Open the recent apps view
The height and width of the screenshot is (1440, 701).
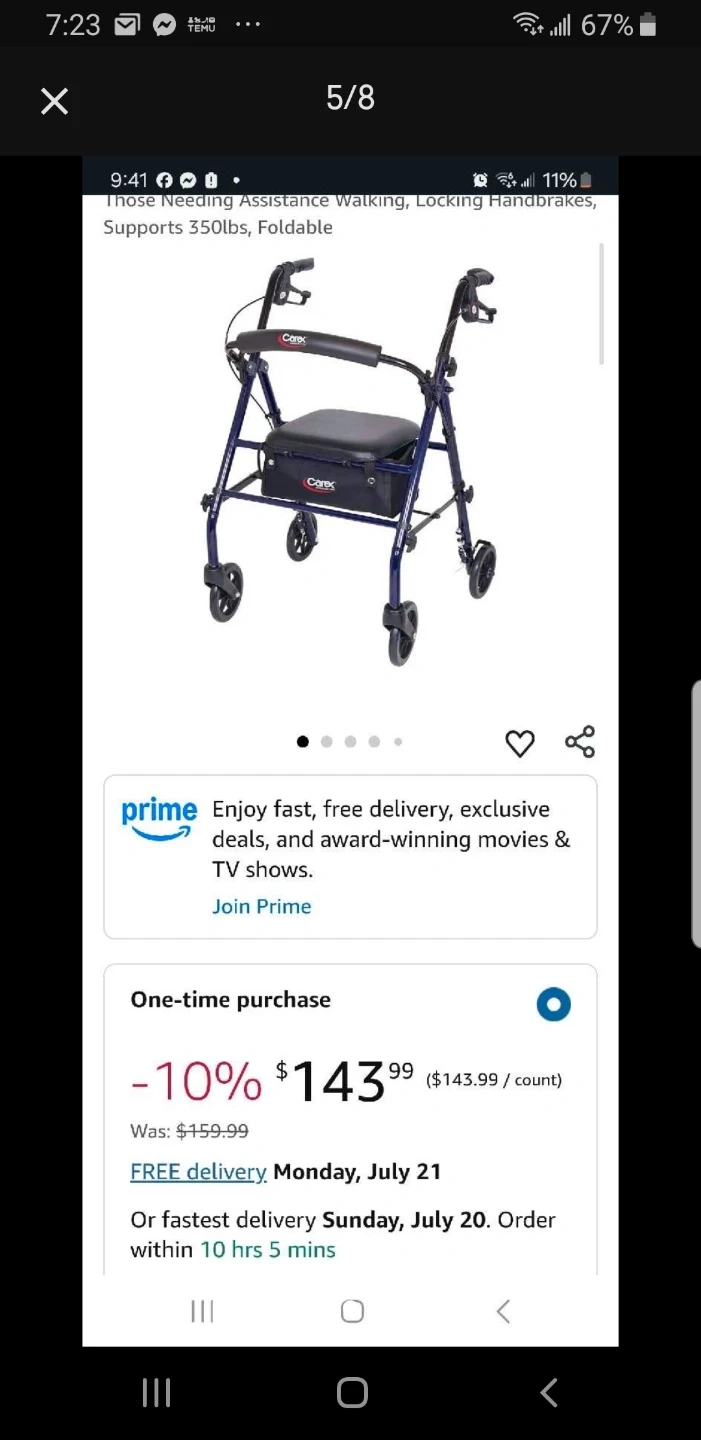point(156,1392)
